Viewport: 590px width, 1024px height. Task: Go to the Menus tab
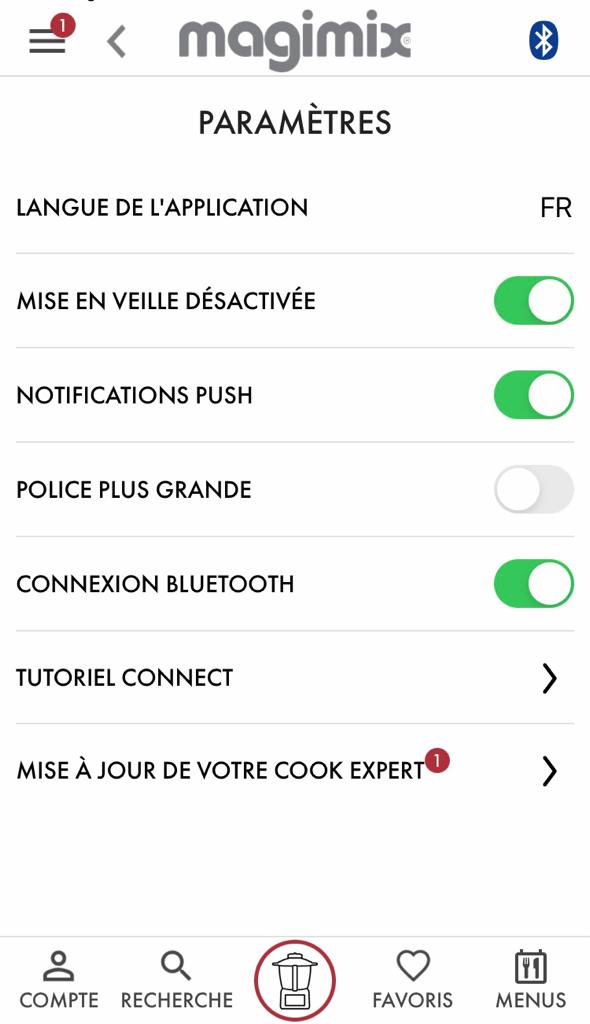[x=531, y=980]
